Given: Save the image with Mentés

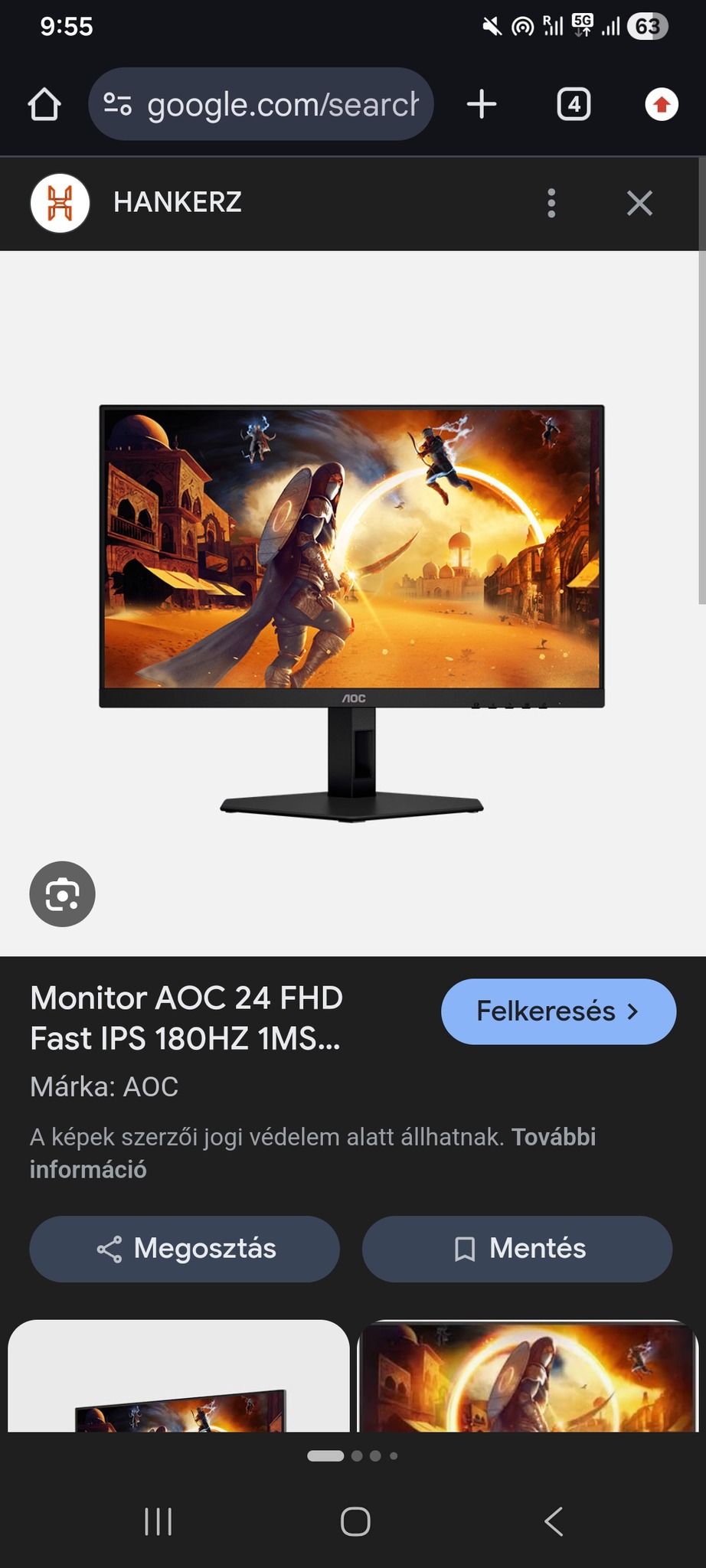Looking at the screenshot, I should [x=517, y=1249].
